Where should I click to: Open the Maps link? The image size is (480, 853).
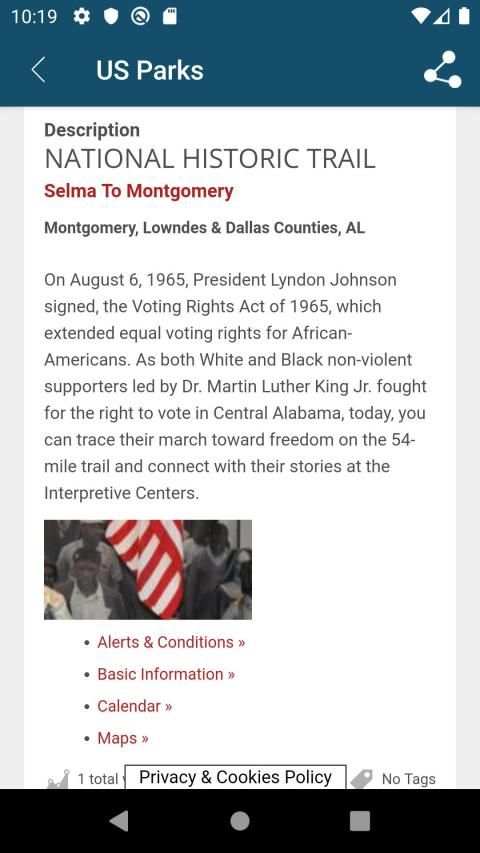(x=122, y=738)
